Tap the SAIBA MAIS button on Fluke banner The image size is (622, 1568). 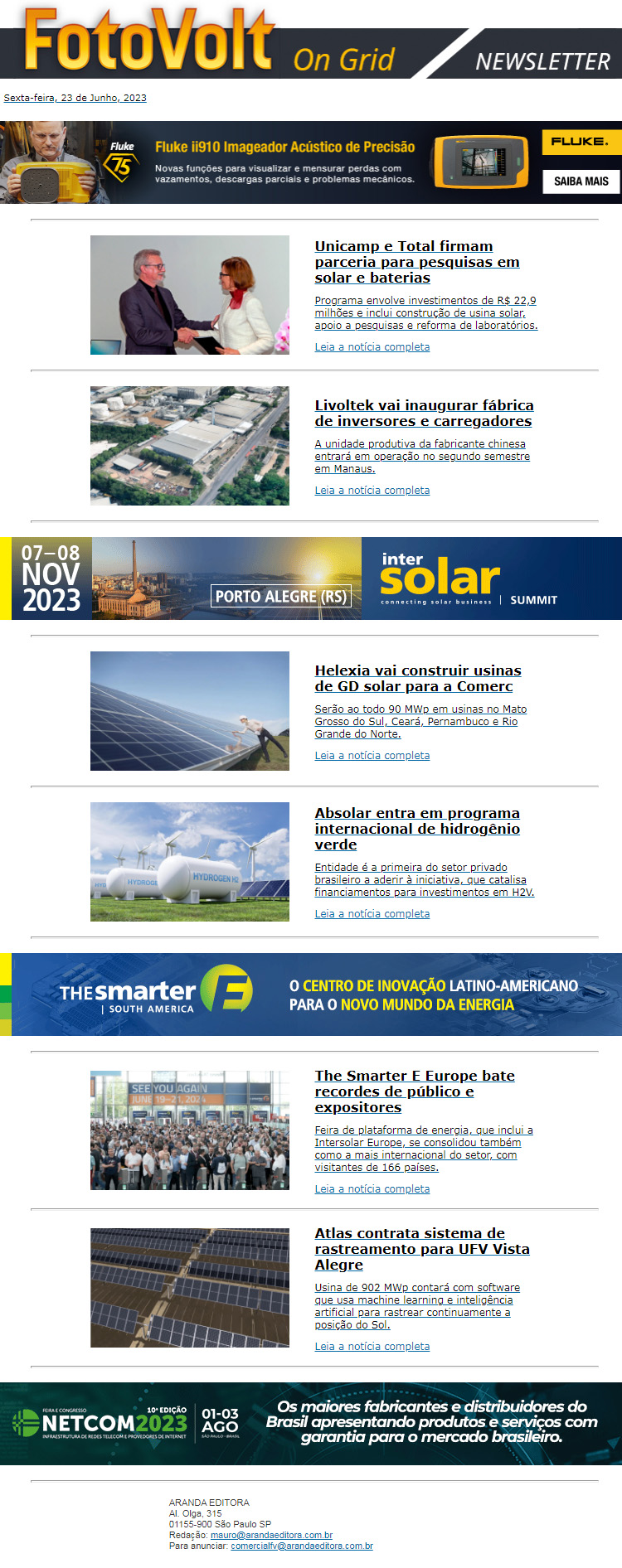coord(581,181)
